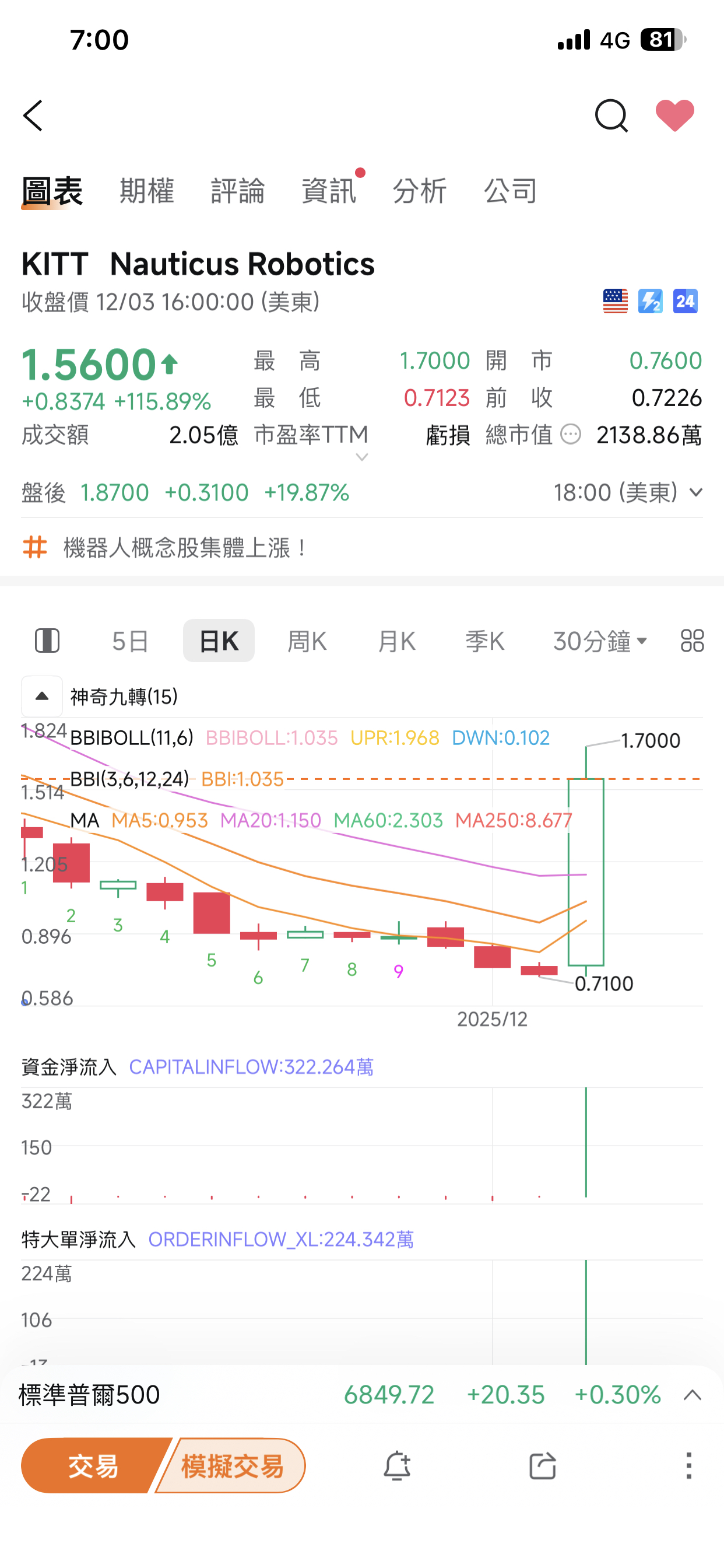Go back to the previous page
Screen dimensions: 724x1568
pos(33,116)
